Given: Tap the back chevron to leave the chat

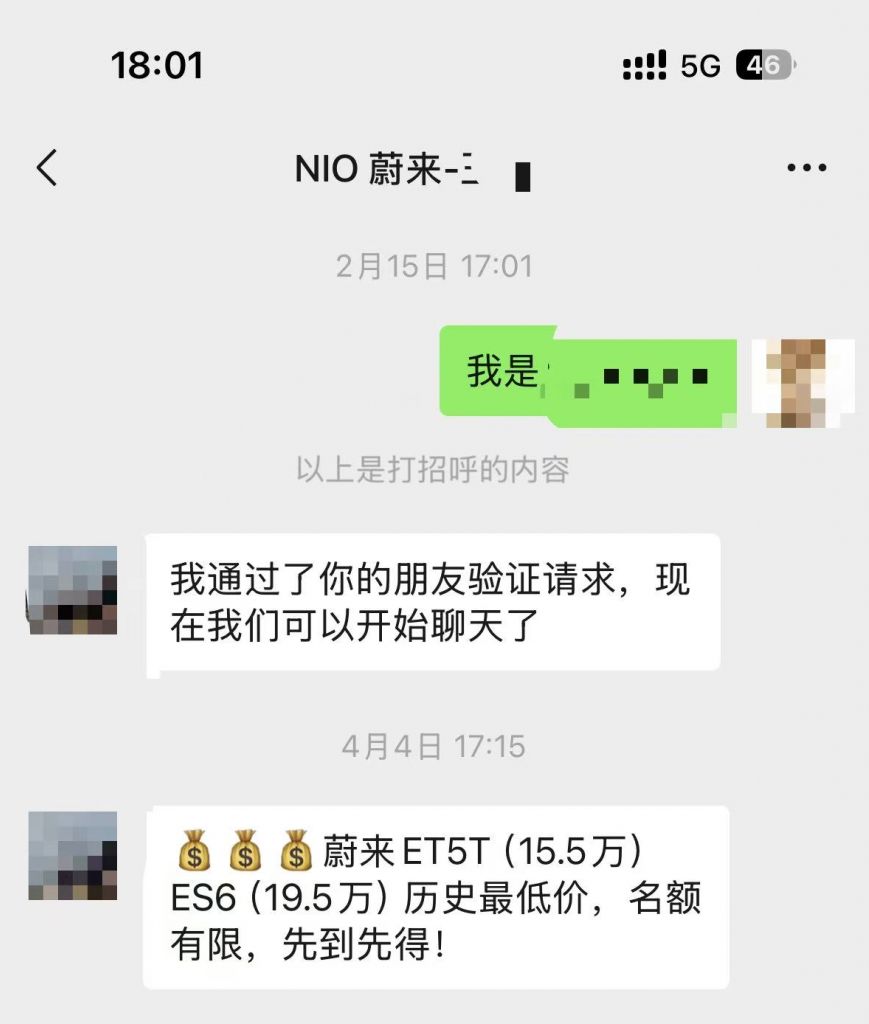Looking at the screenshot, I should coord(48,168).
